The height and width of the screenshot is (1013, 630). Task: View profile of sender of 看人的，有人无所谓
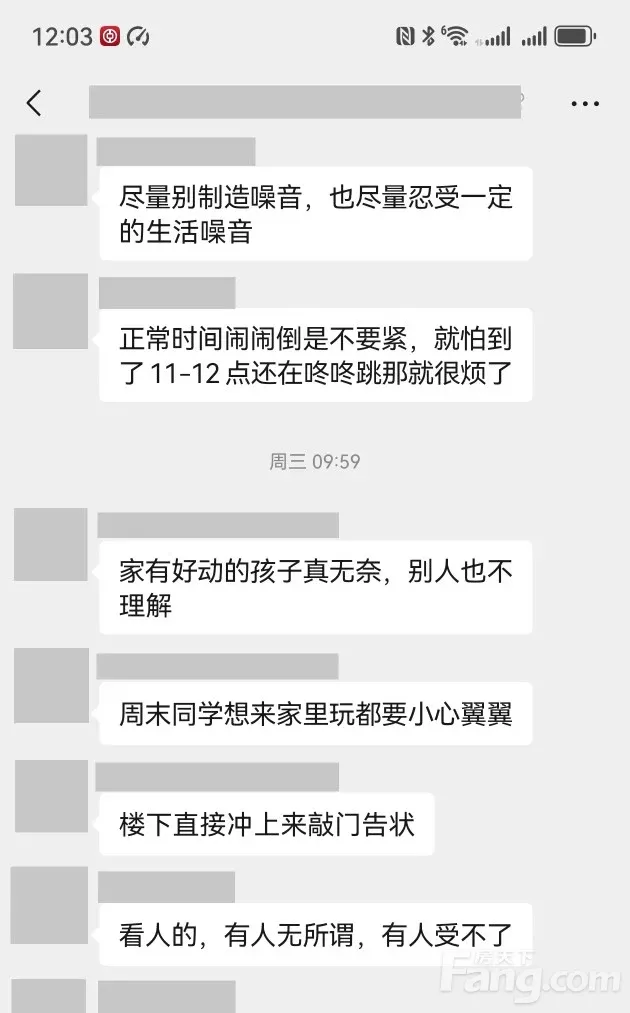click(50, 905)
